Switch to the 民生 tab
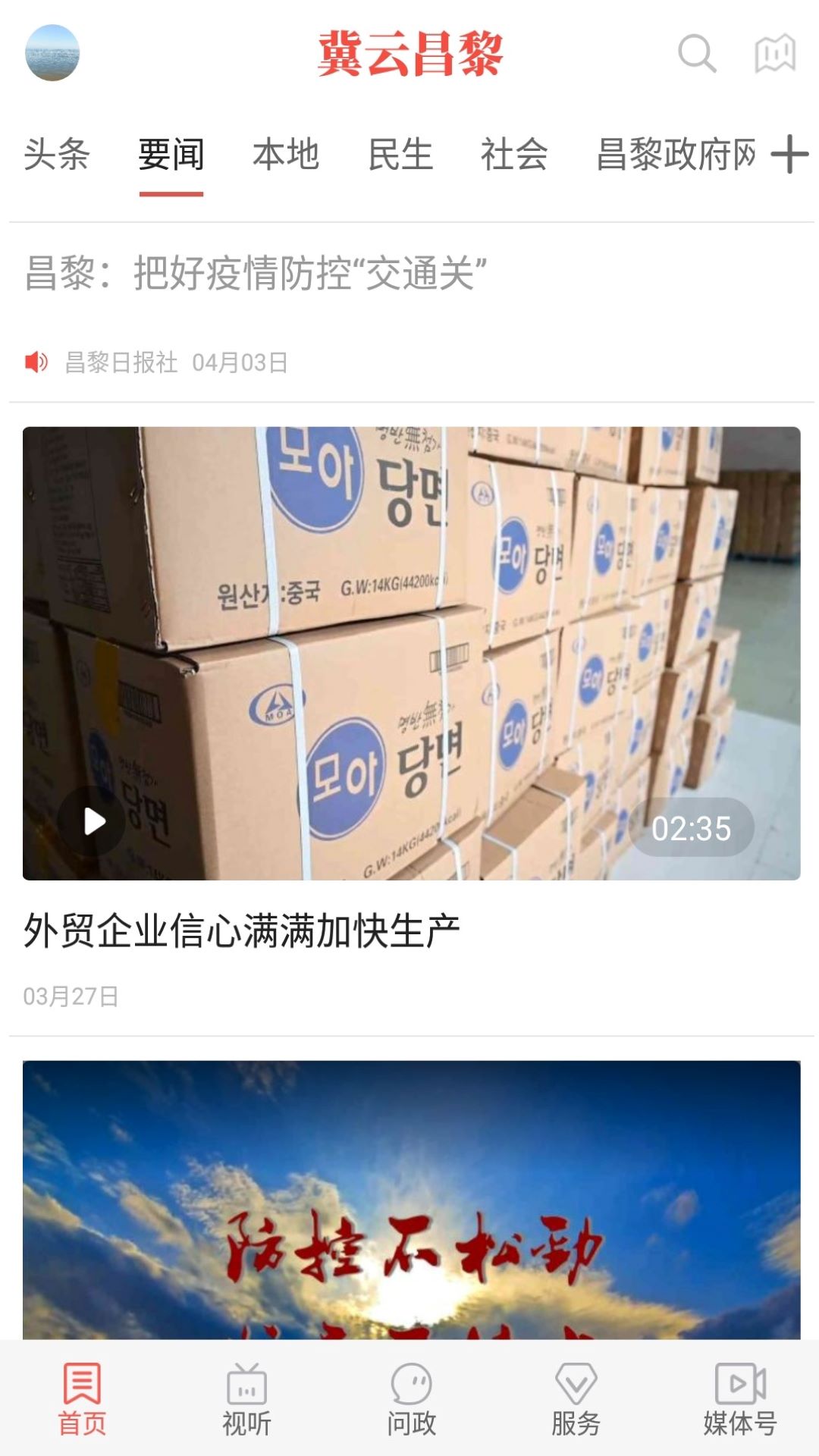This screenshot has height=1456, width=819. click(x=400, y=155)
